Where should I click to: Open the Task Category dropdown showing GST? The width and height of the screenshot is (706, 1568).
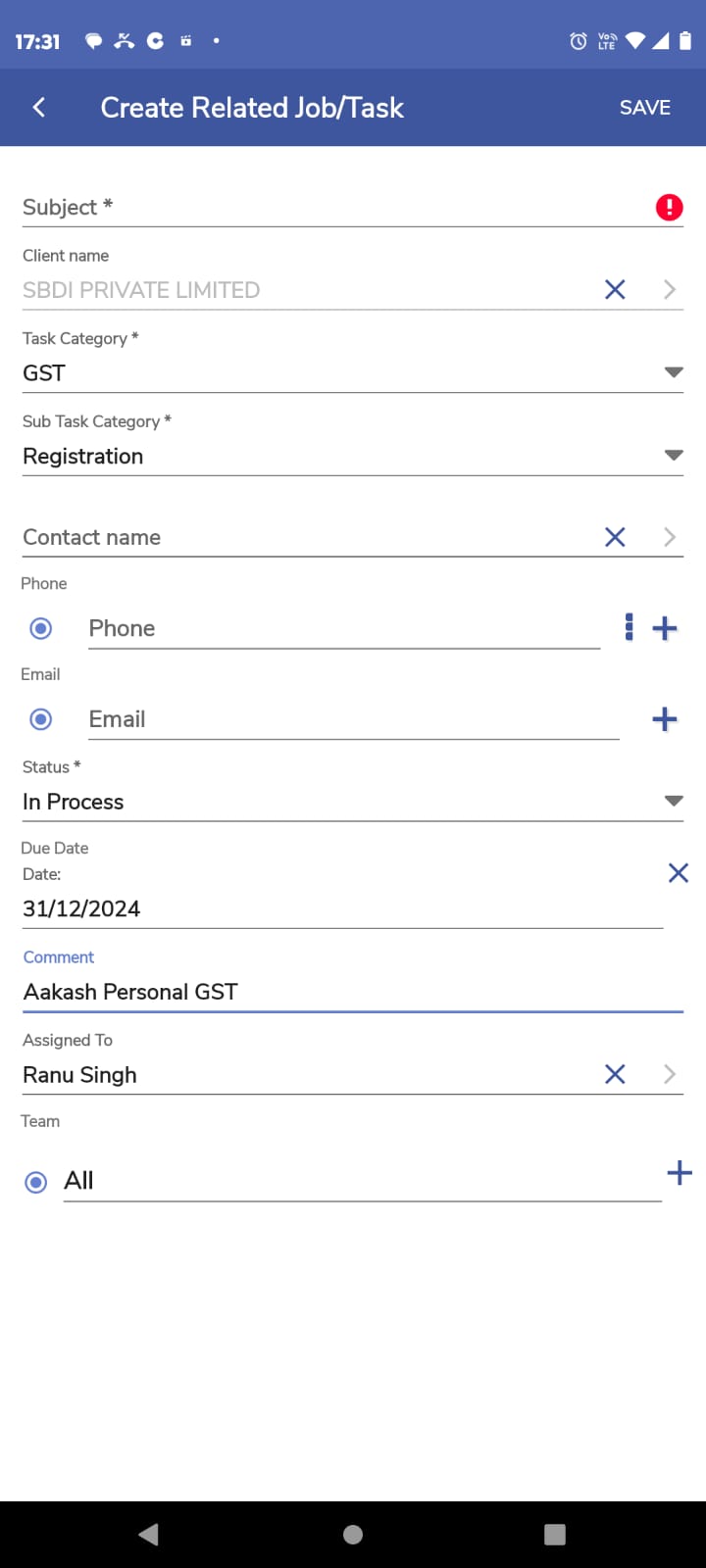353,372
